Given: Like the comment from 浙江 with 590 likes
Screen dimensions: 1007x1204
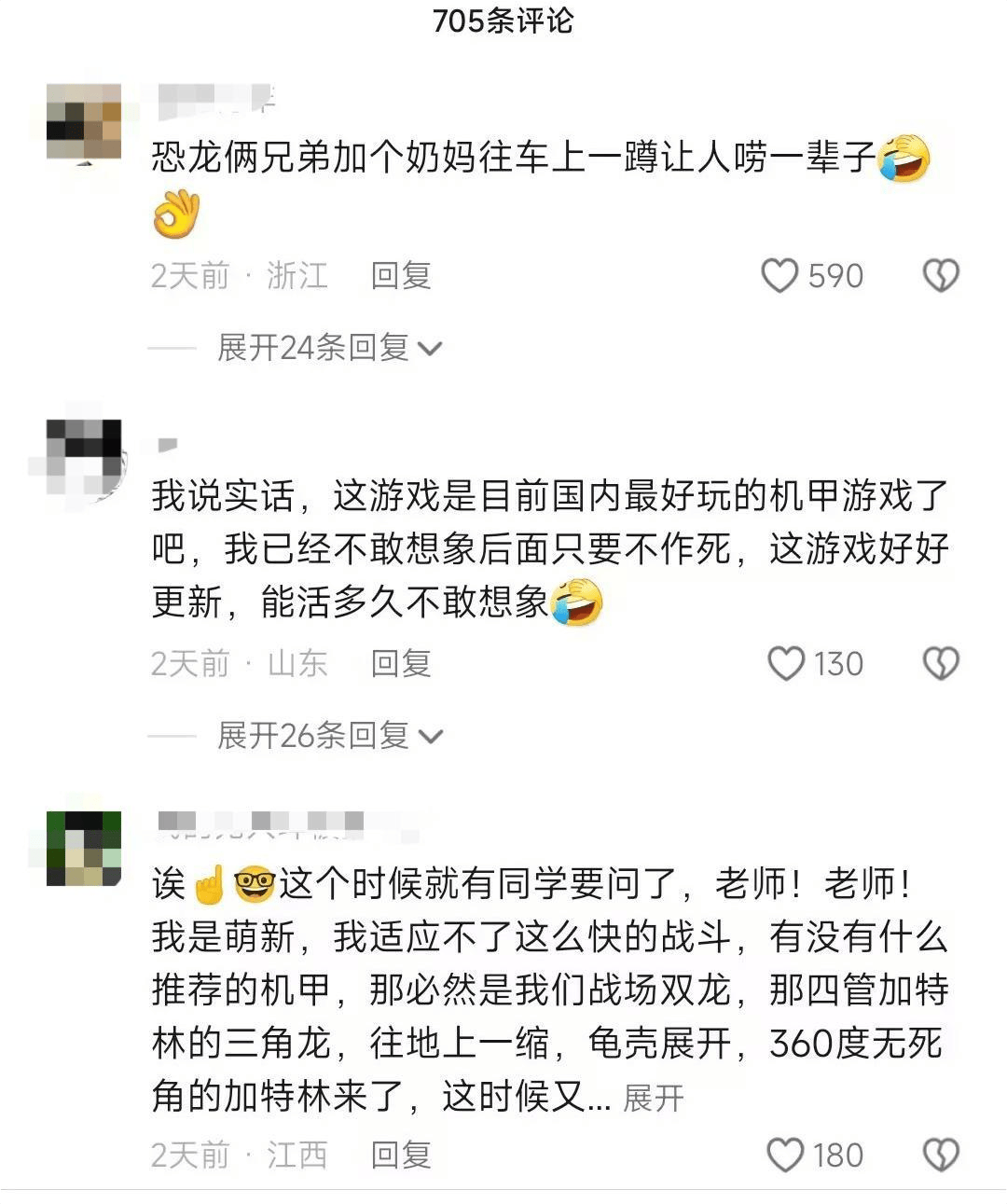Looking at the screenshot, I should pos(780,276).
